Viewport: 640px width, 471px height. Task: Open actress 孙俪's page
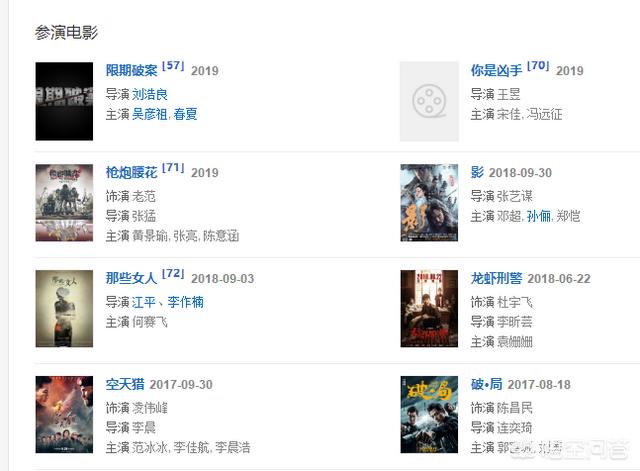tap(538, 216)
